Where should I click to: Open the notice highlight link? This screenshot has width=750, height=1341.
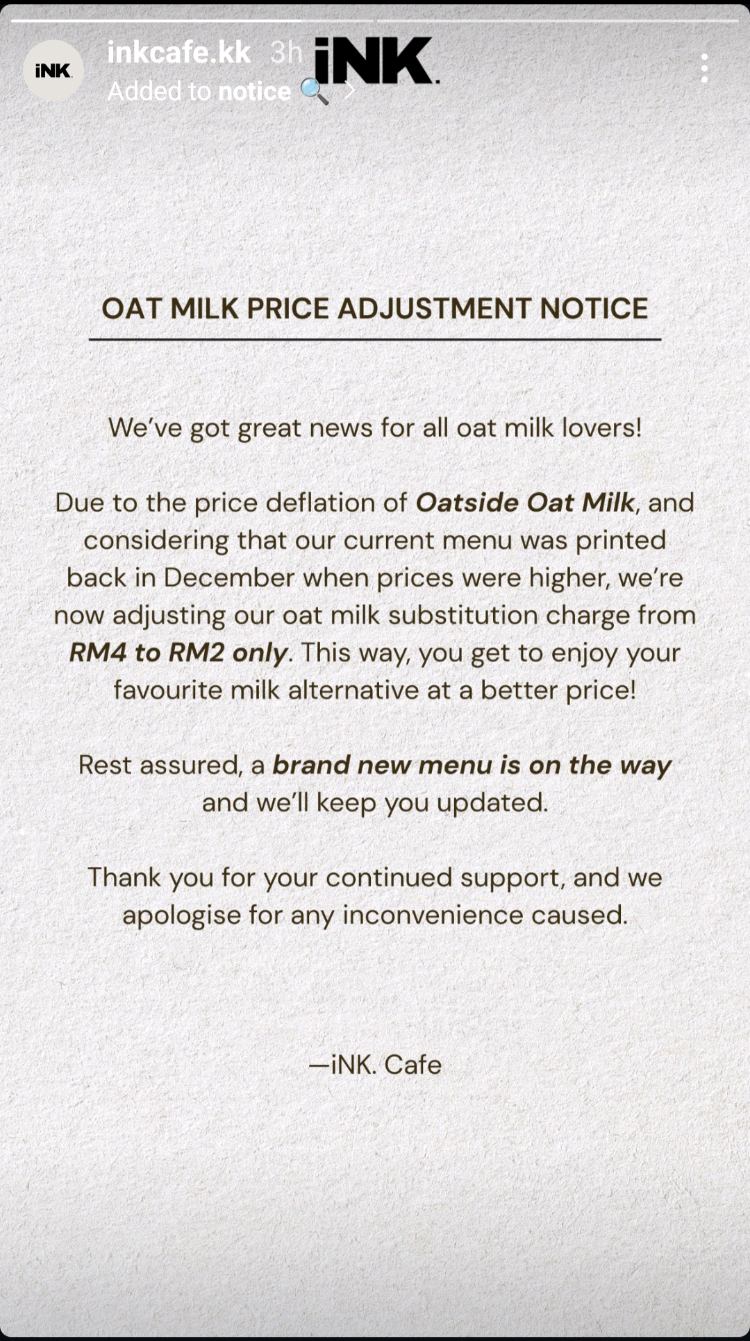coord(254,91)
